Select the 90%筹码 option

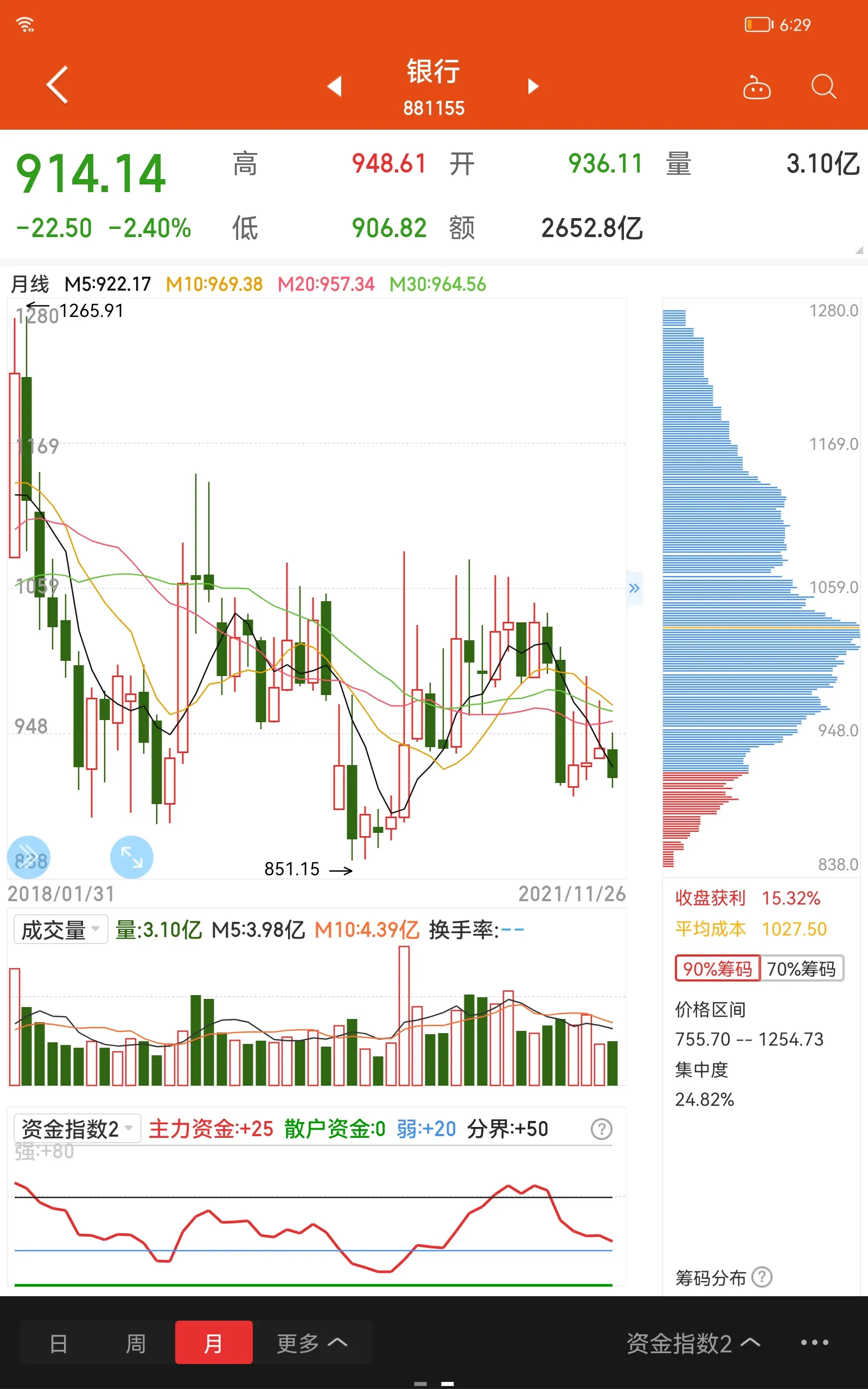coord(717,969)
